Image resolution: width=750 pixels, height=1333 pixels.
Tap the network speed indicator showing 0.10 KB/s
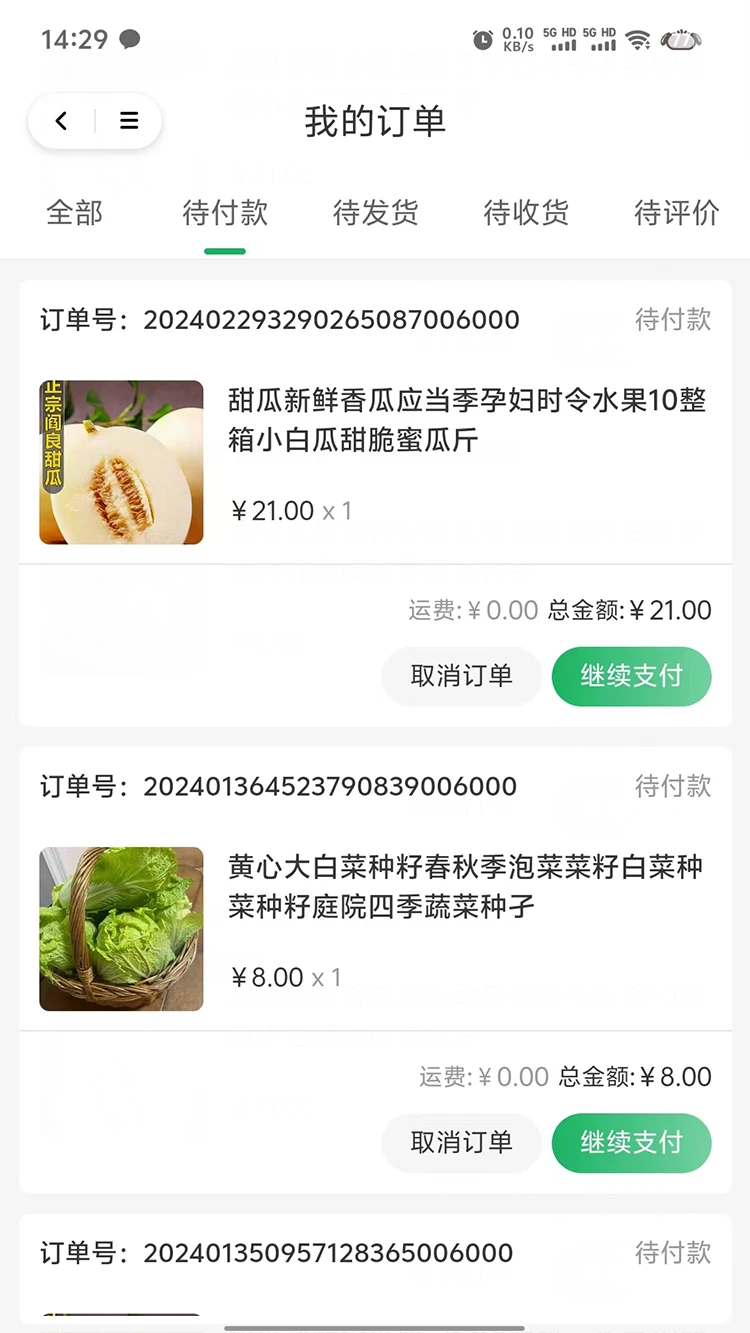point(516,40)
